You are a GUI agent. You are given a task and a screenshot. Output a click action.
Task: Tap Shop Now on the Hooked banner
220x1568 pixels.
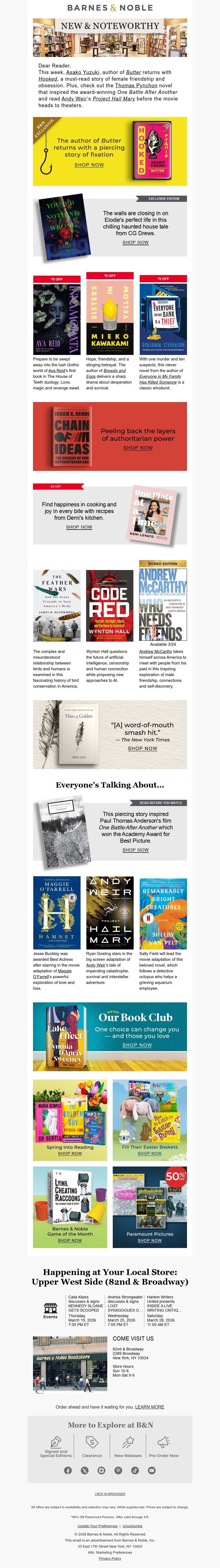point(89,164)
